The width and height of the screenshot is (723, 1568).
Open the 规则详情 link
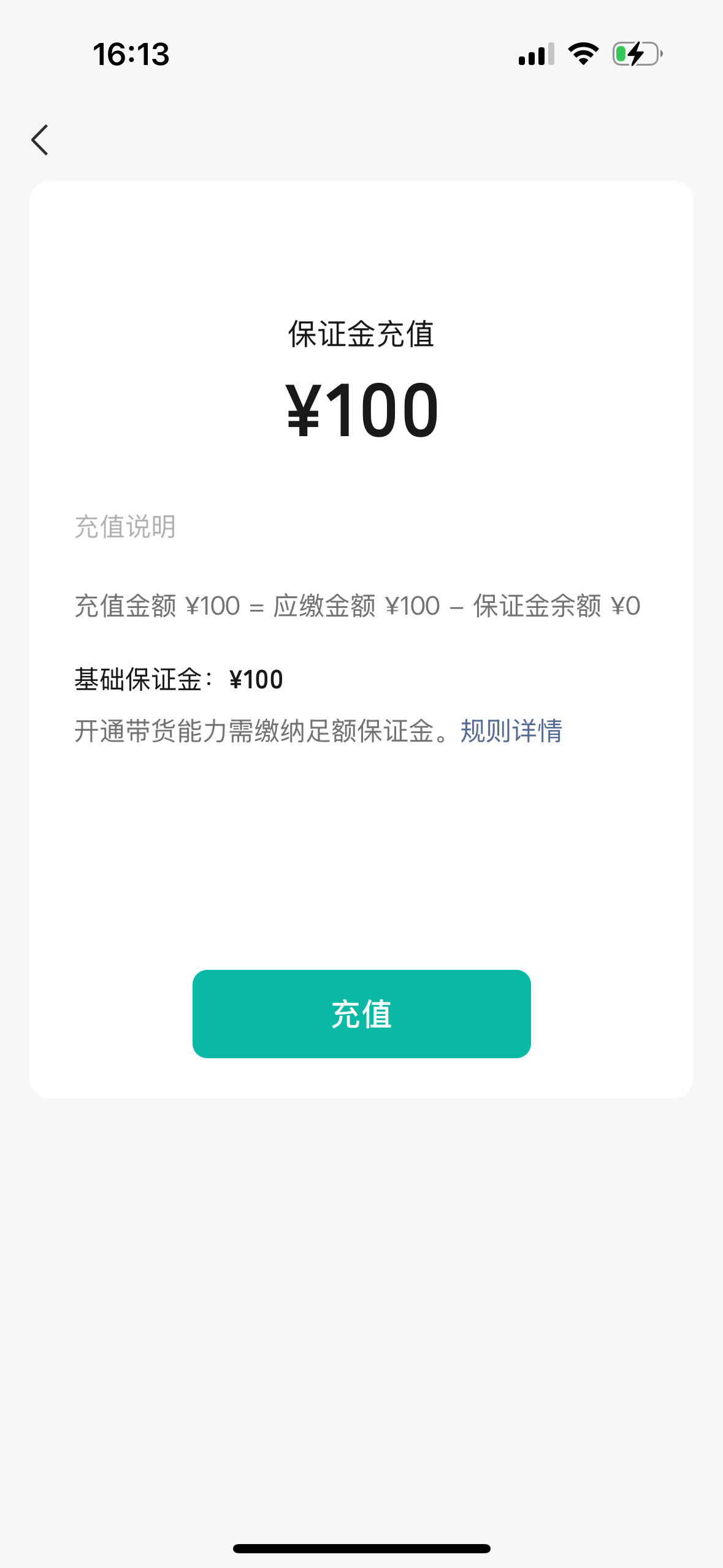(511, 731)
